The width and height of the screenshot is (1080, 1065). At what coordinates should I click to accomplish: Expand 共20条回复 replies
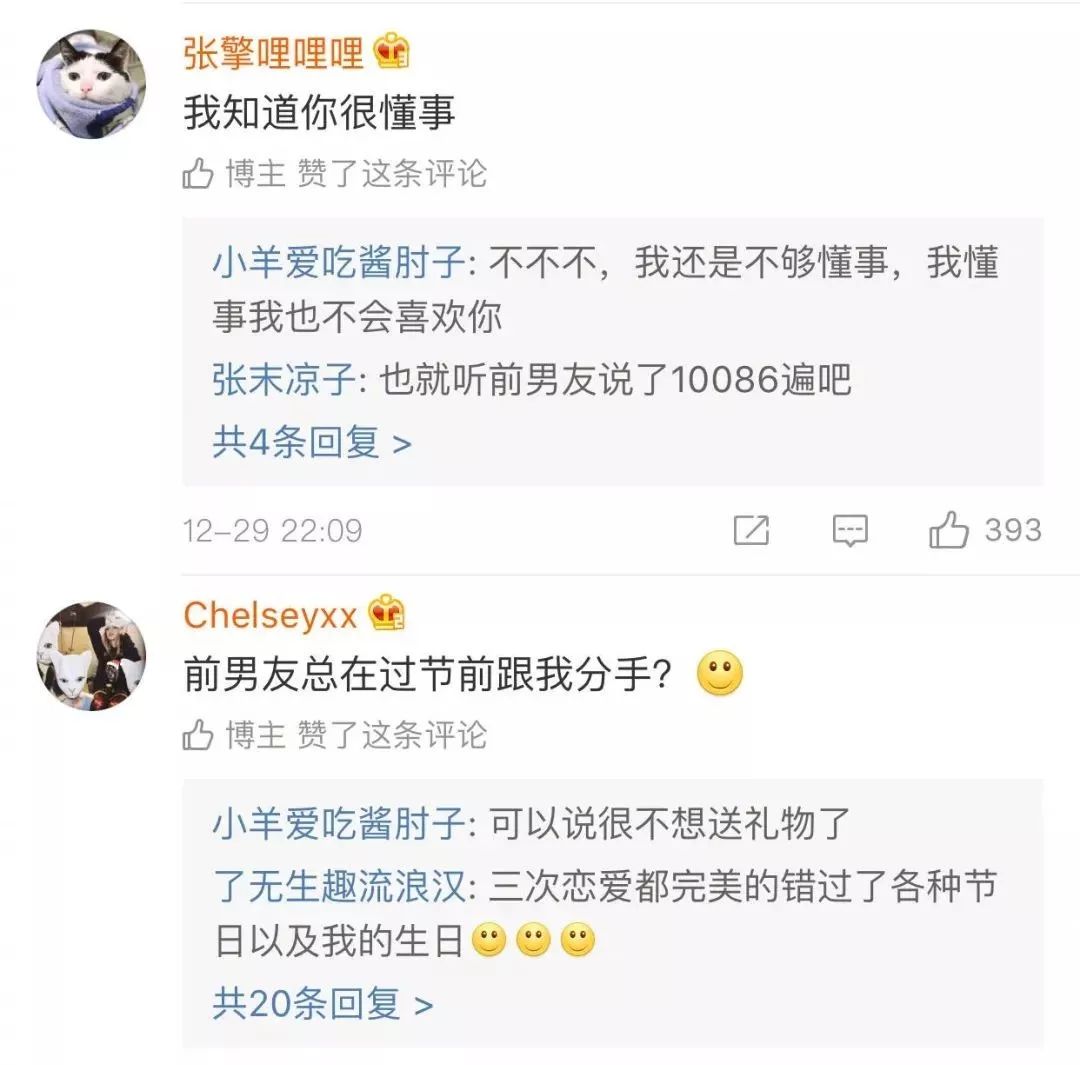(x=322, y=1003)
